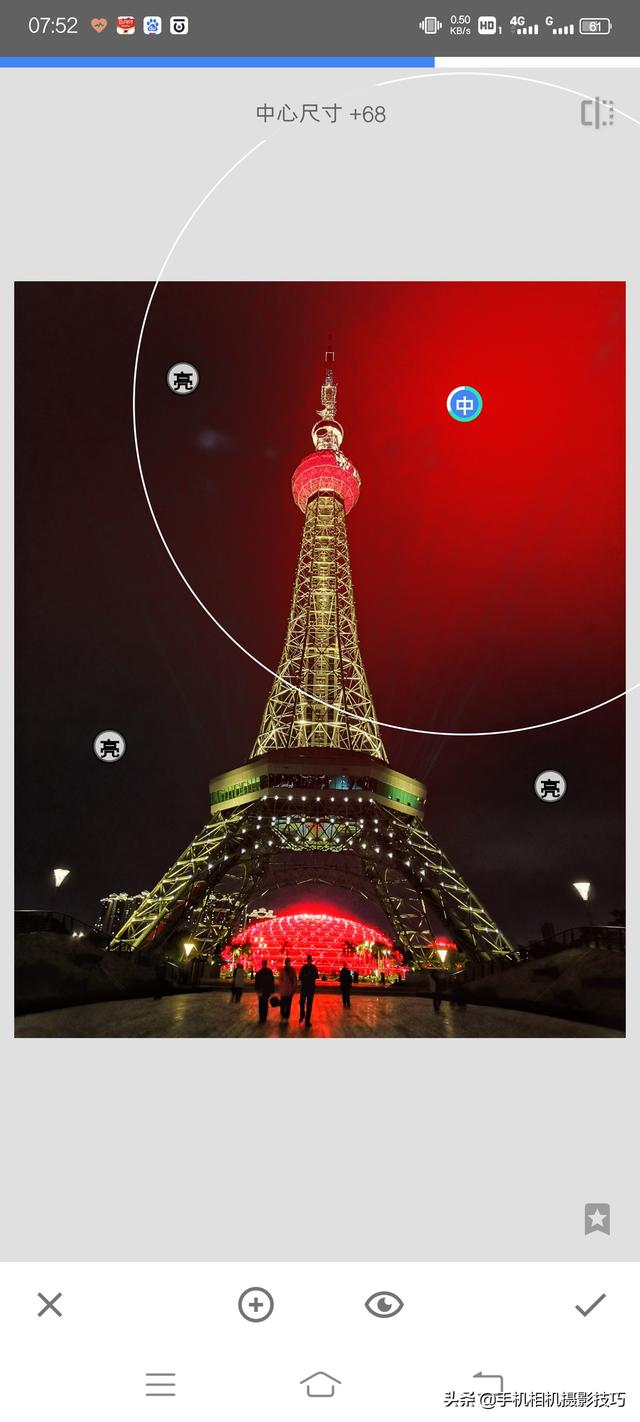The image size is (640, 1422).
Task: Open the starred bookmark presets icon
Action: click(x=597, y=1219)
